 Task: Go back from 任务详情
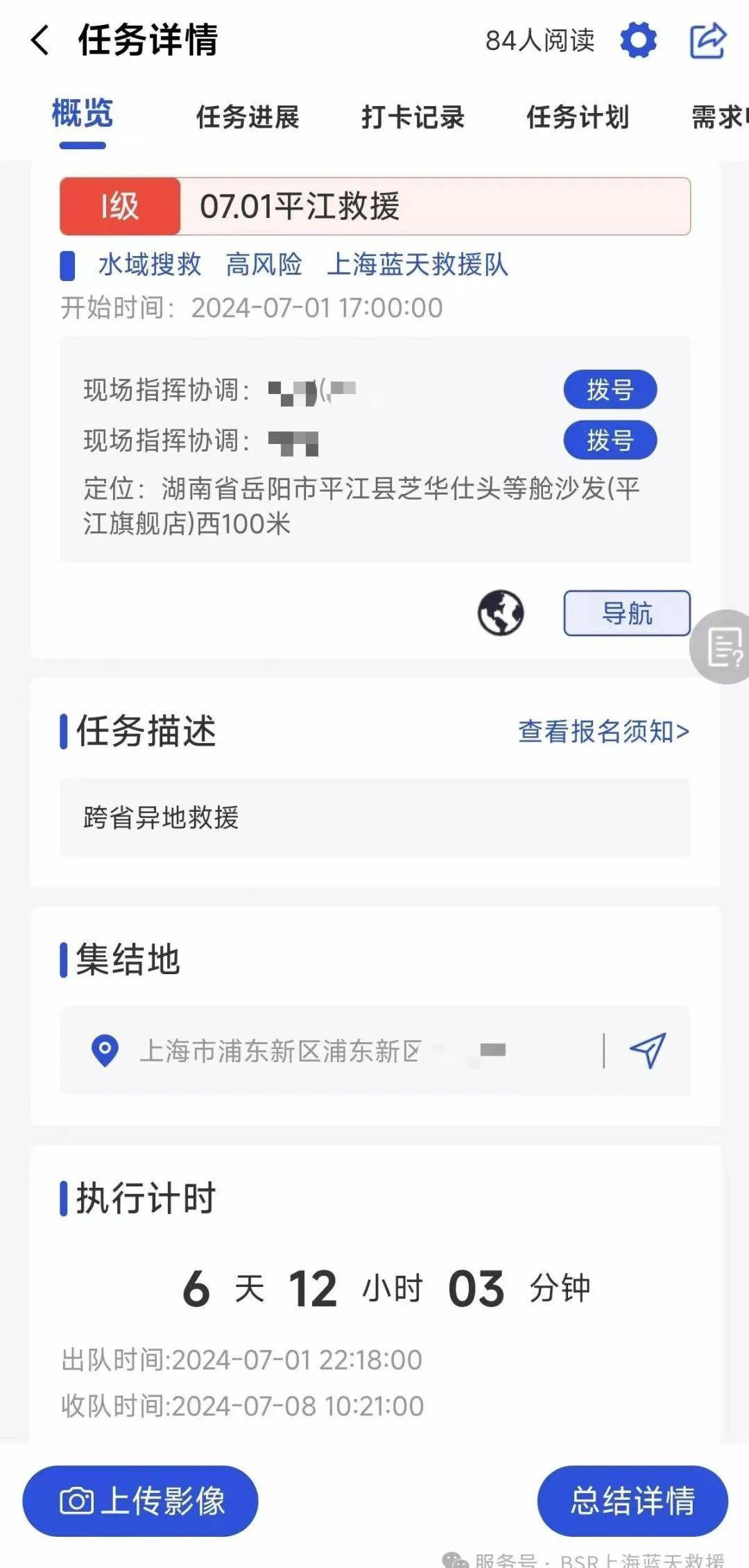pos(40,40)
